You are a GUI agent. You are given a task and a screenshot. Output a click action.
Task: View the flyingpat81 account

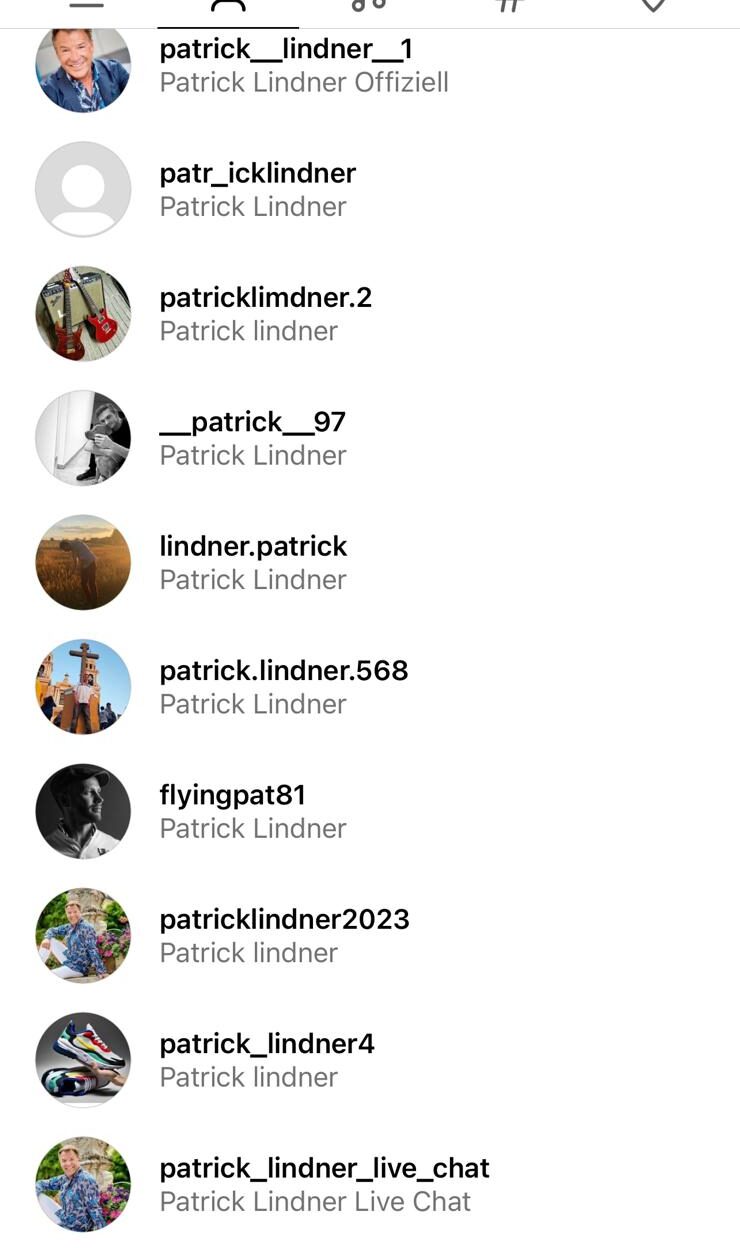[x=253, y=810]
